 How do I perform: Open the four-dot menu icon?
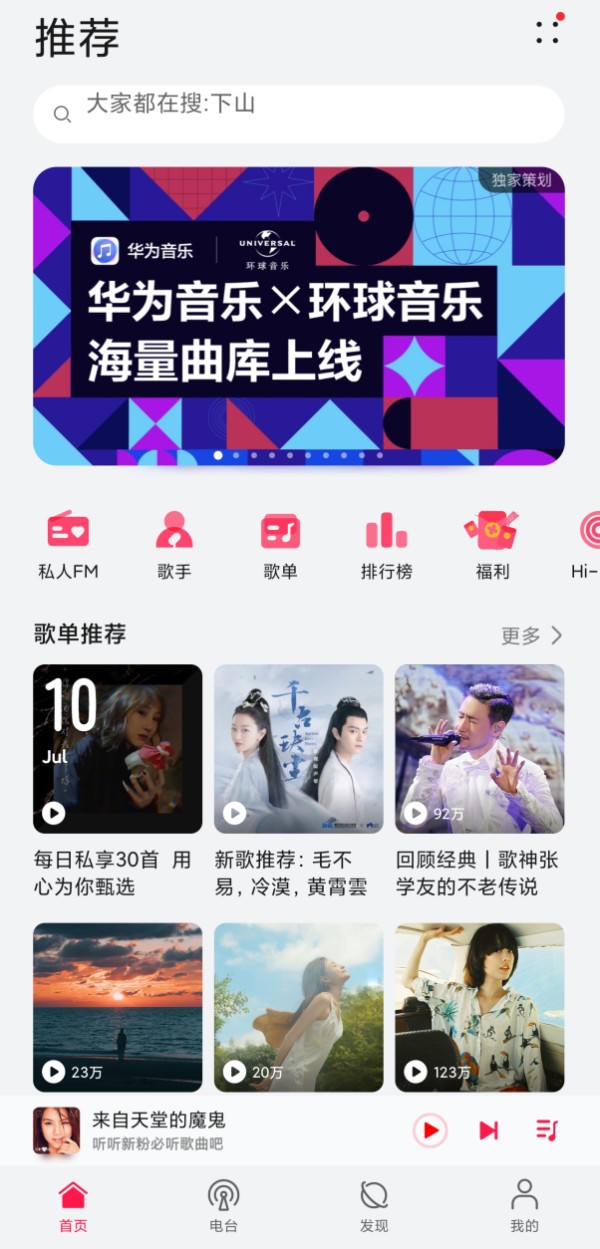(x=547, y=31)
